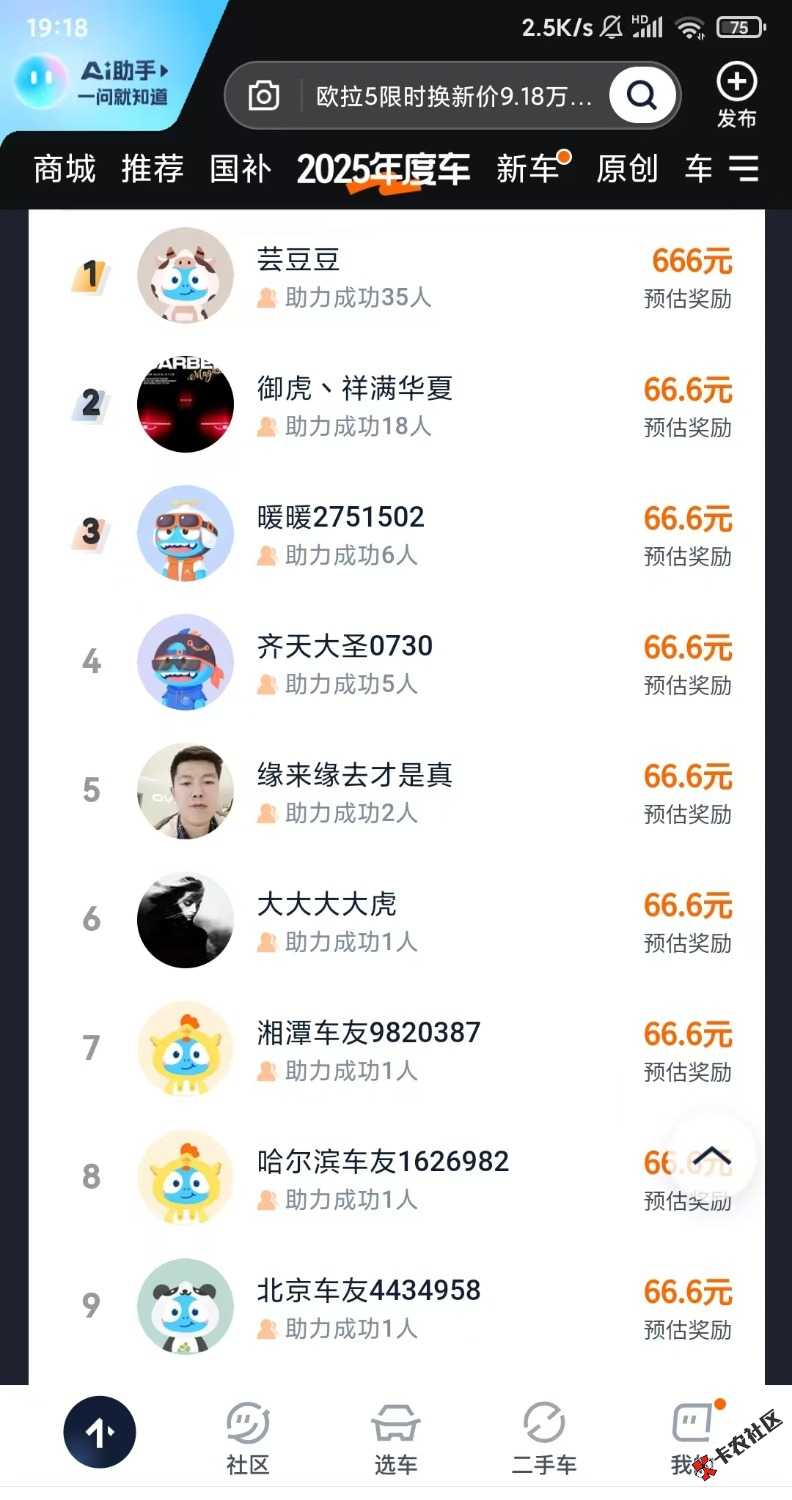The image size is (792, 1500).
Task: Tap the camera icon in search bar
Action: pyautogui.click(x=264, y=96)
